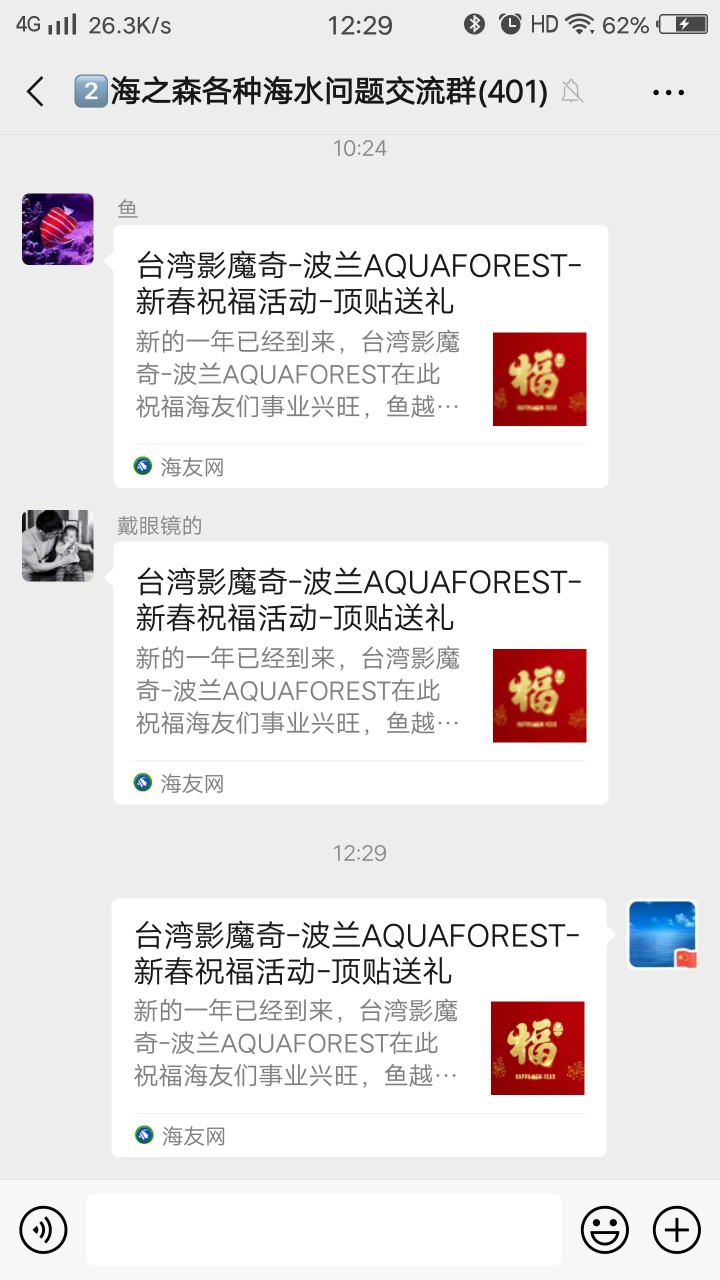Open the chat's three-dot options menu
Viewport: 720px width, 1280px height.
[668, 92]
